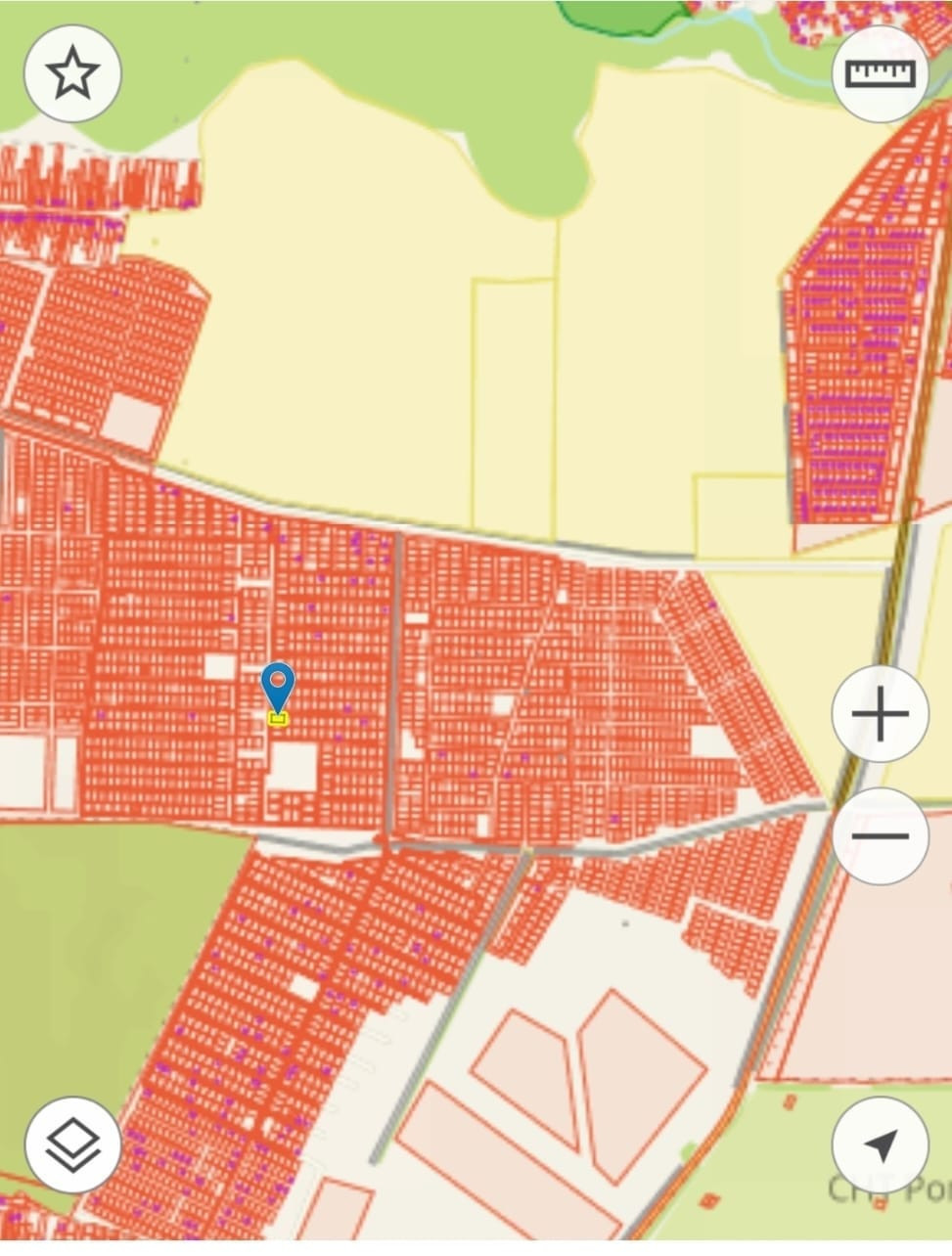This screenshot has height=1256, width=952.
Task: Zoom out with the minus button
Action: tap(880, 836)
